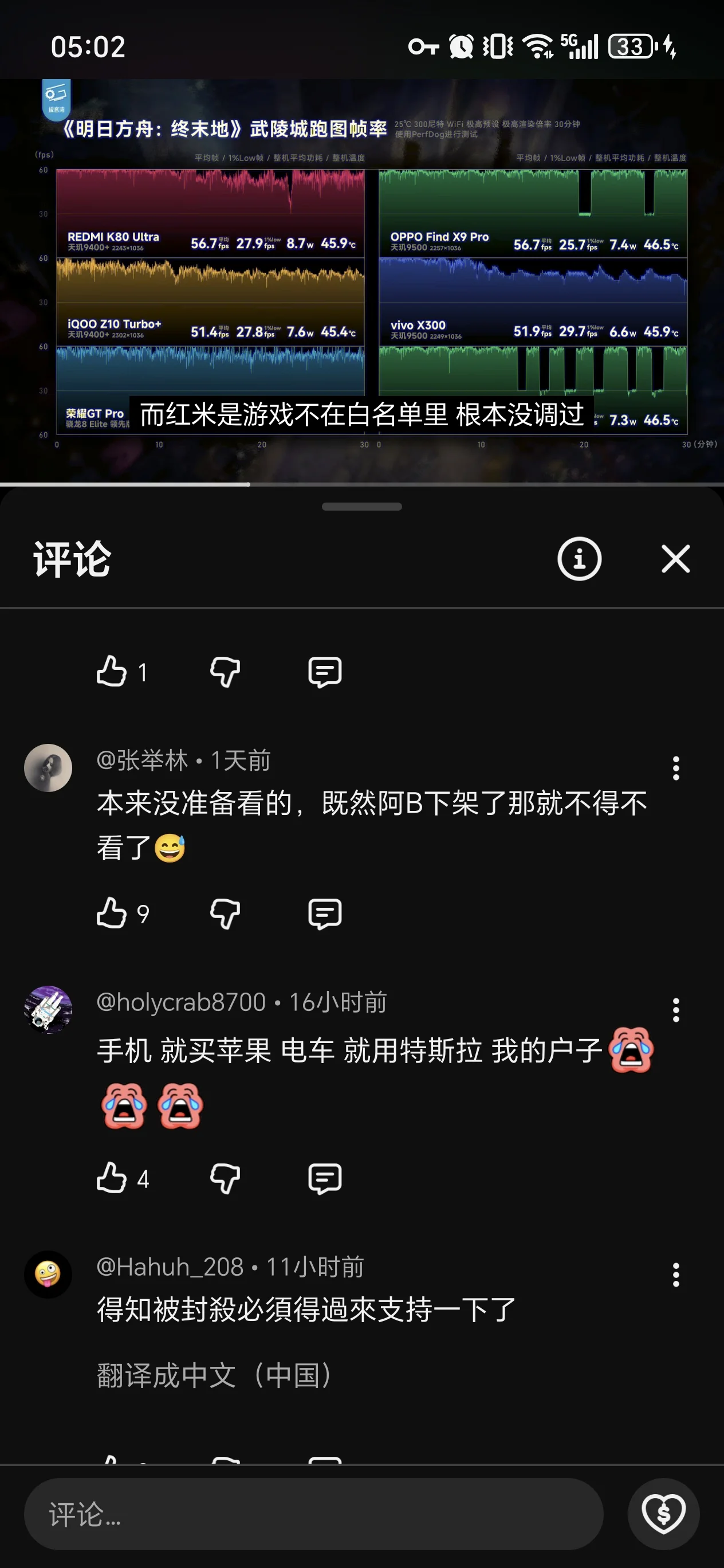Like 张举林's comment
The height and width of the screenshot is (1568, 724).
click(x=111, y=914)
